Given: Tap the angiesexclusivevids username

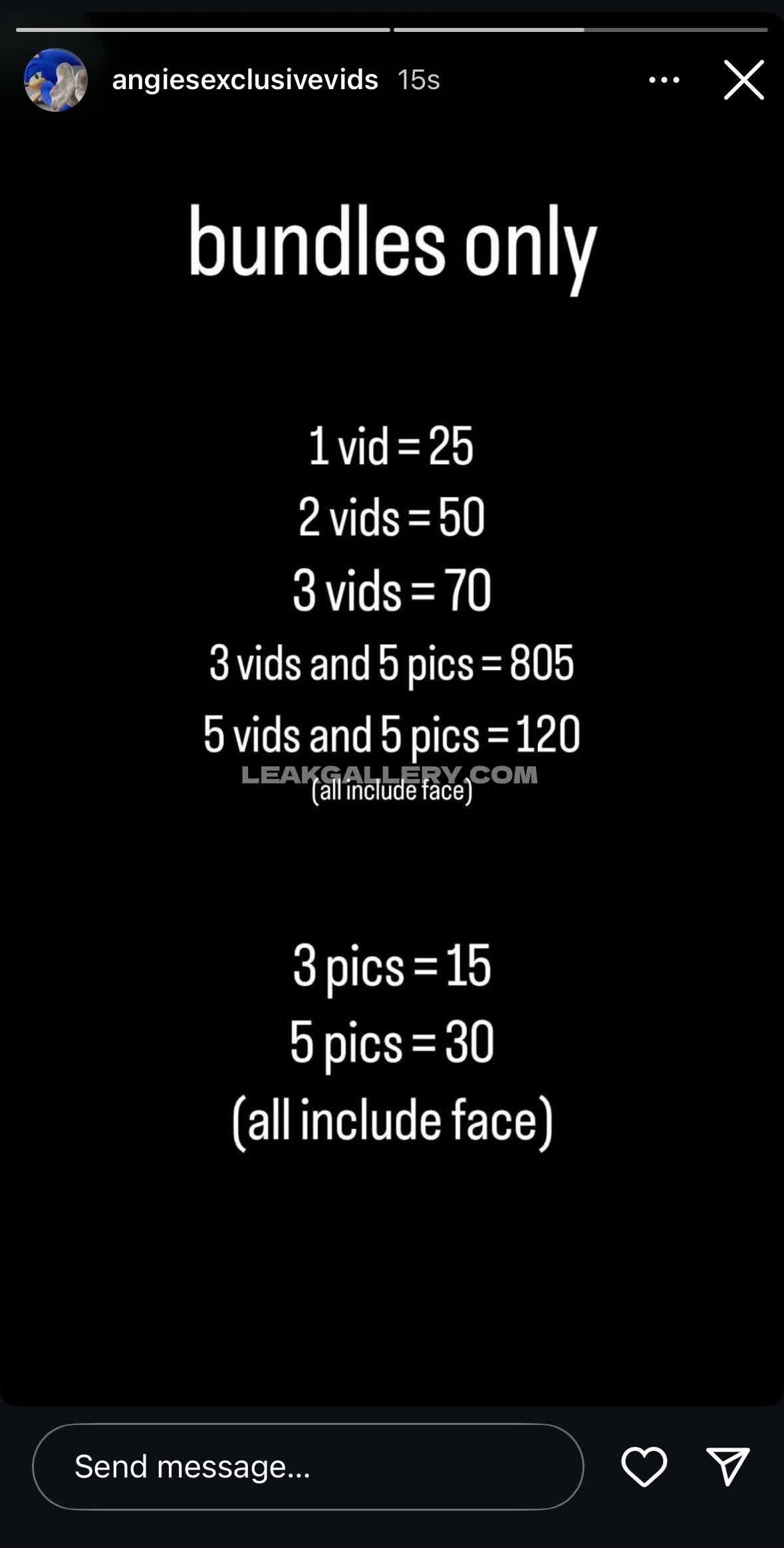Looking at the screenshot, I should (x=245, y=80).
